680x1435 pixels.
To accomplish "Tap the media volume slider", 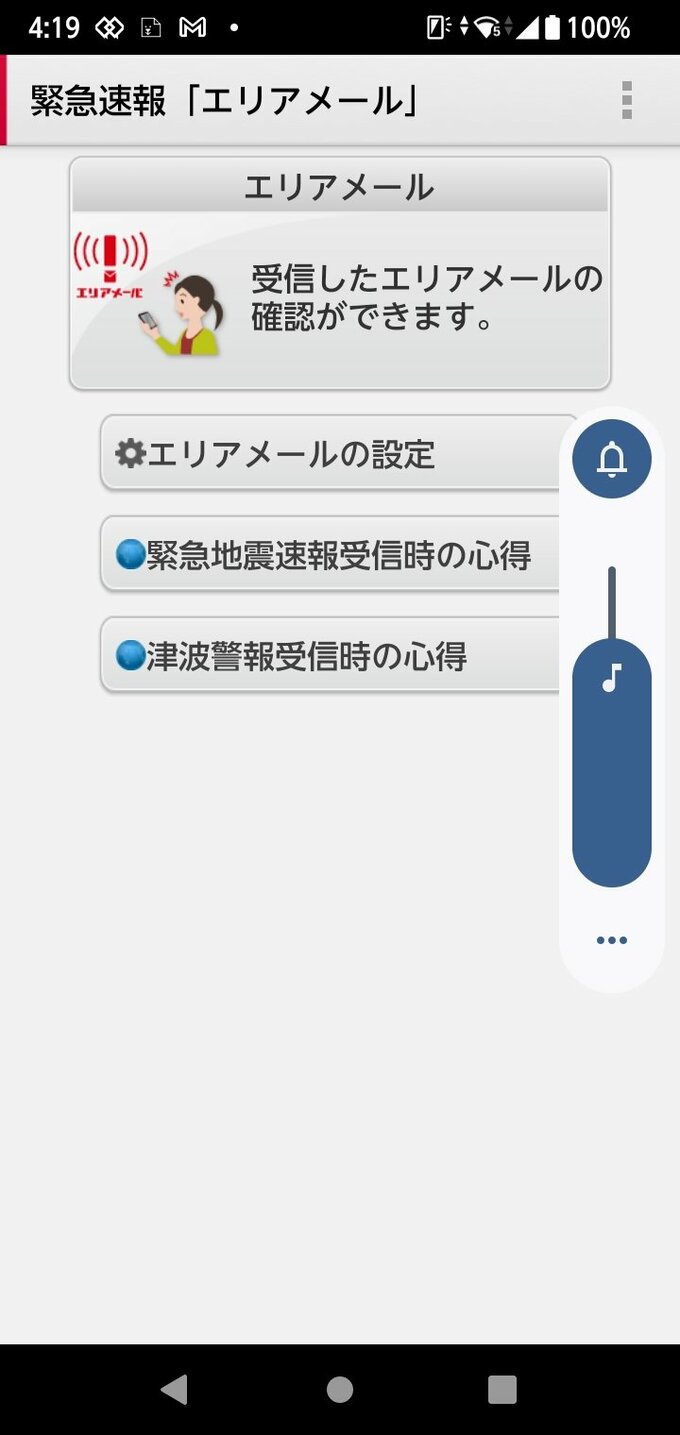I will [x=611, y=760].
